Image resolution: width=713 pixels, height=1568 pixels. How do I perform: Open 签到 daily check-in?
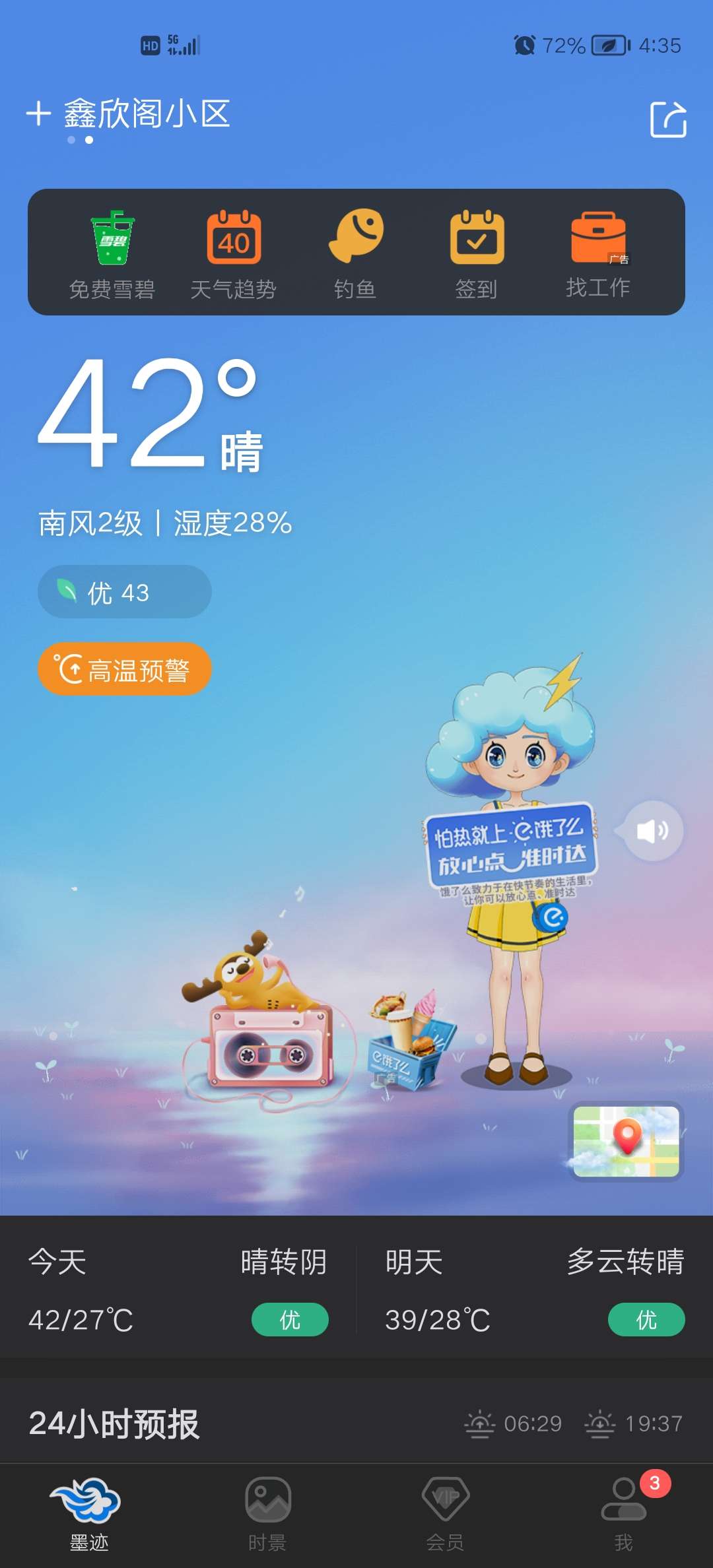(477, 253)
